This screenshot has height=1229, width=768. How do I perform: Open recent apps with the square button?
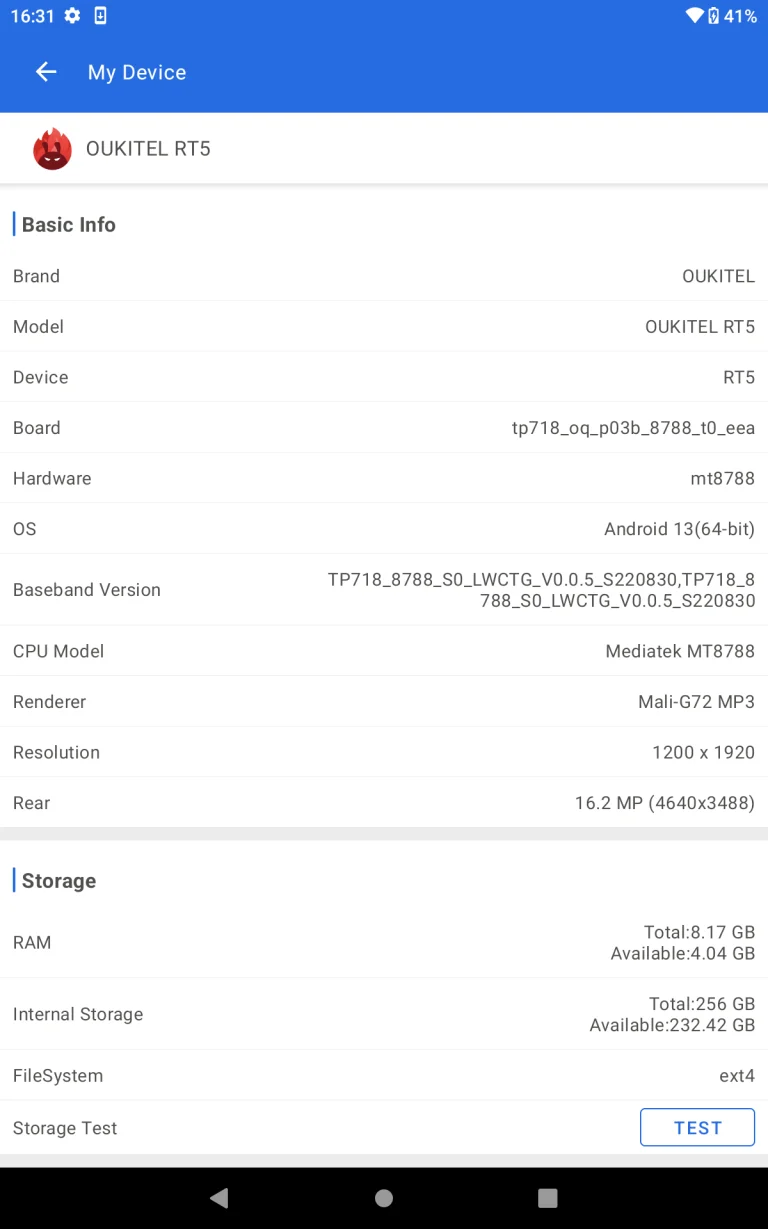click(x=547, y=1197)
